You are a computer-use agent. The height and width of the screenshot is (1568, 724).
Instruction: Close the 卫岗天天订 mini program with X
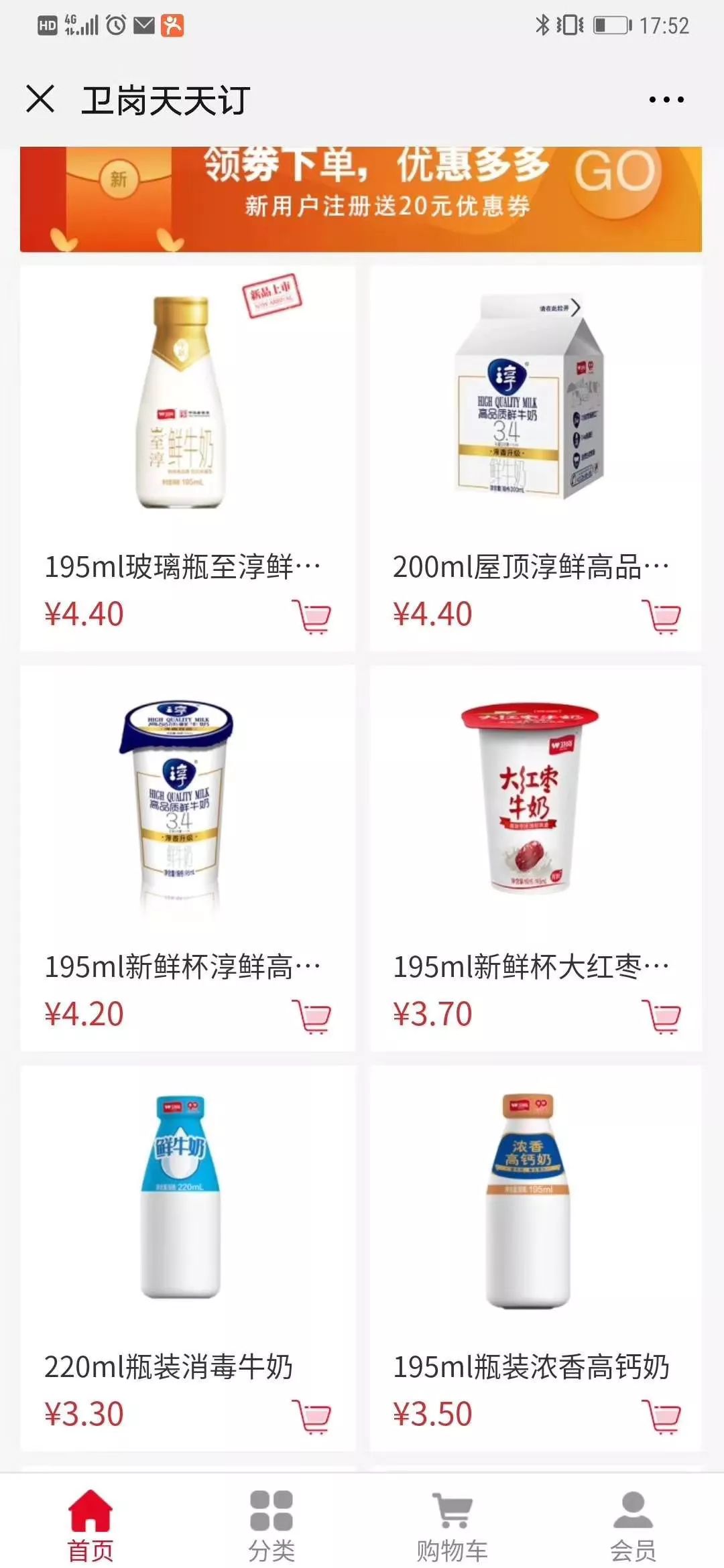click(x=42, y=101)
